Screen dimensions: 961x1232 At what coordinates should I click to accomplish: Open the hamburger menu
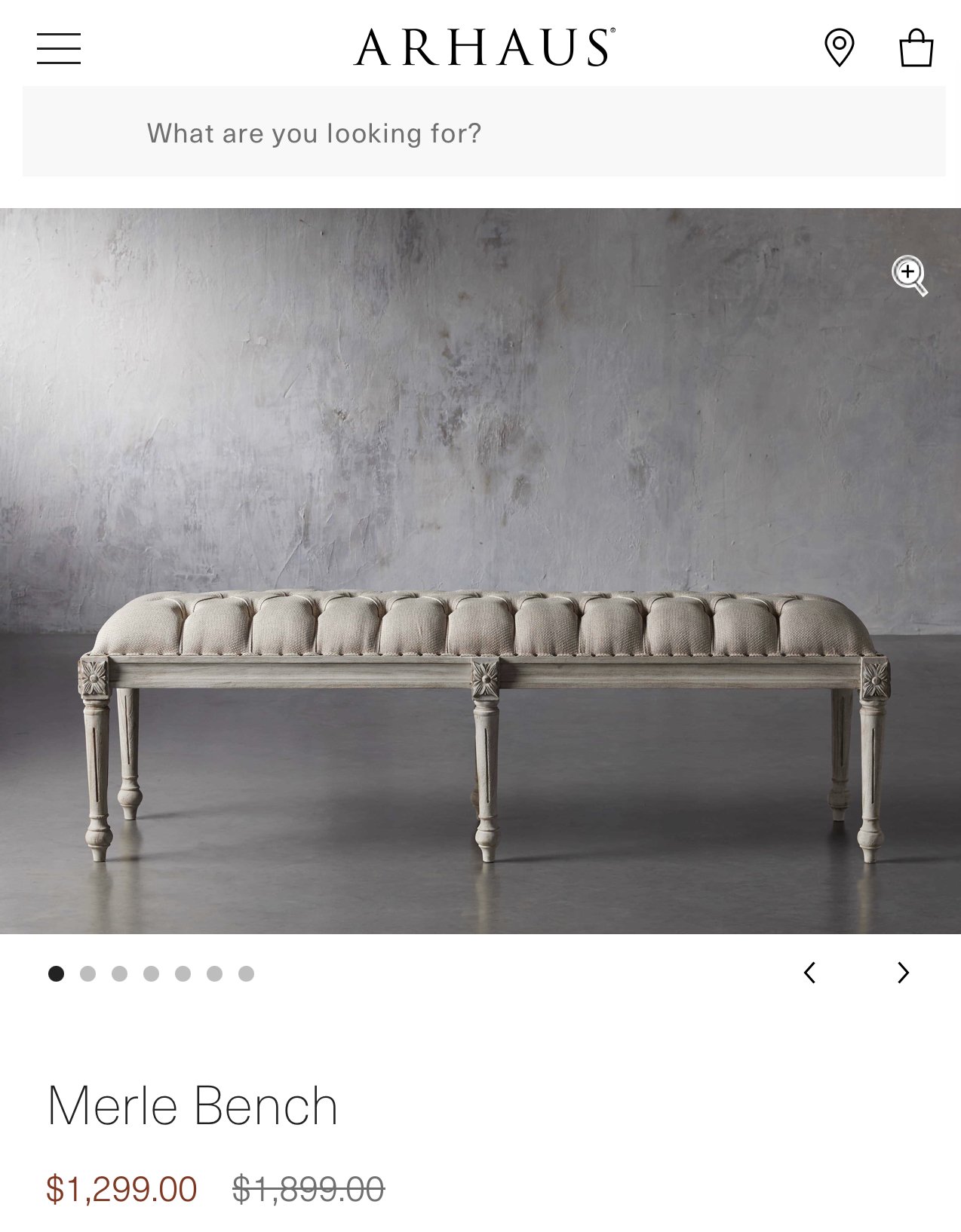pyautogui.click(x=59, y=48)
